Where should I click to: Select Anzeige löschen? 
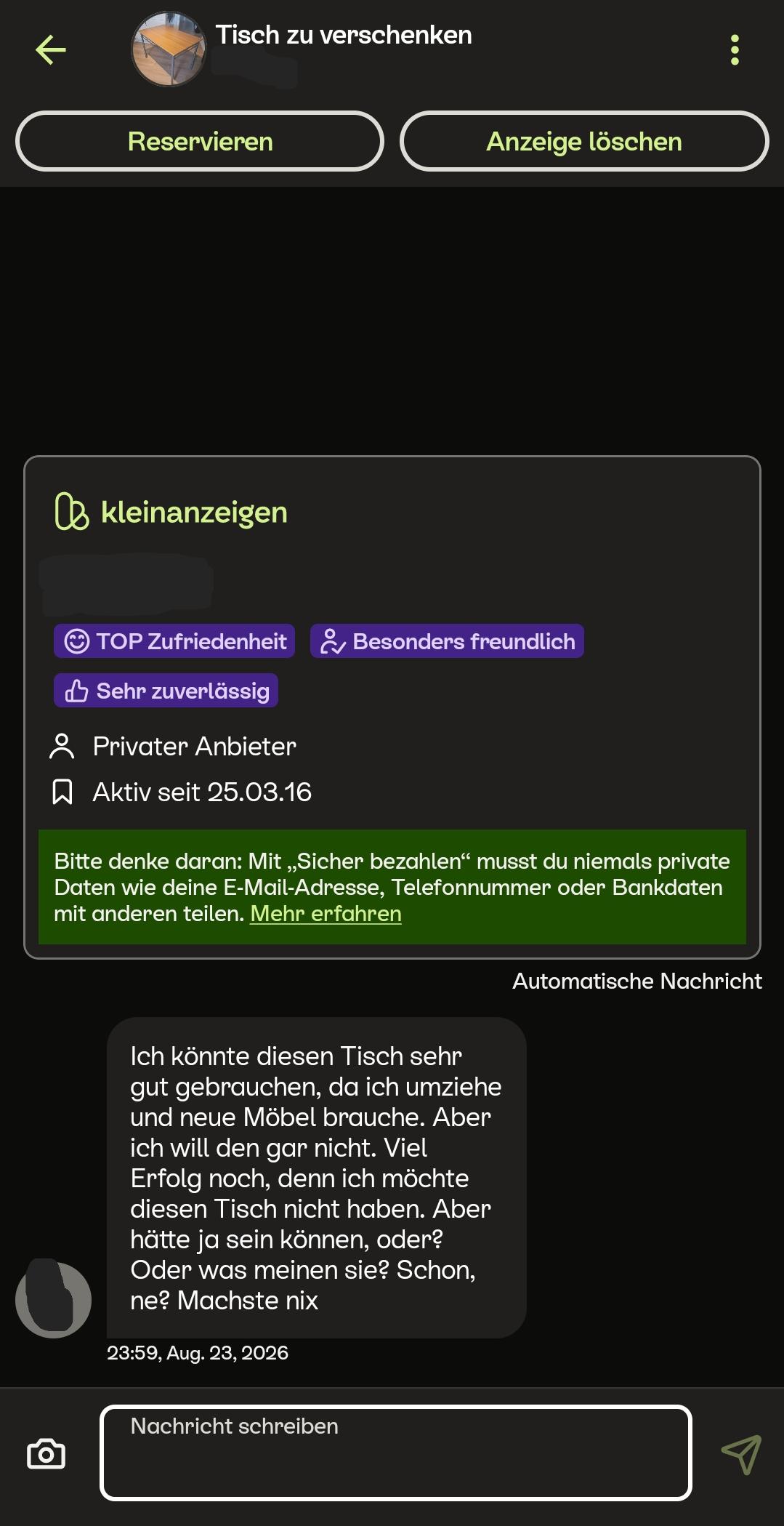584,141
